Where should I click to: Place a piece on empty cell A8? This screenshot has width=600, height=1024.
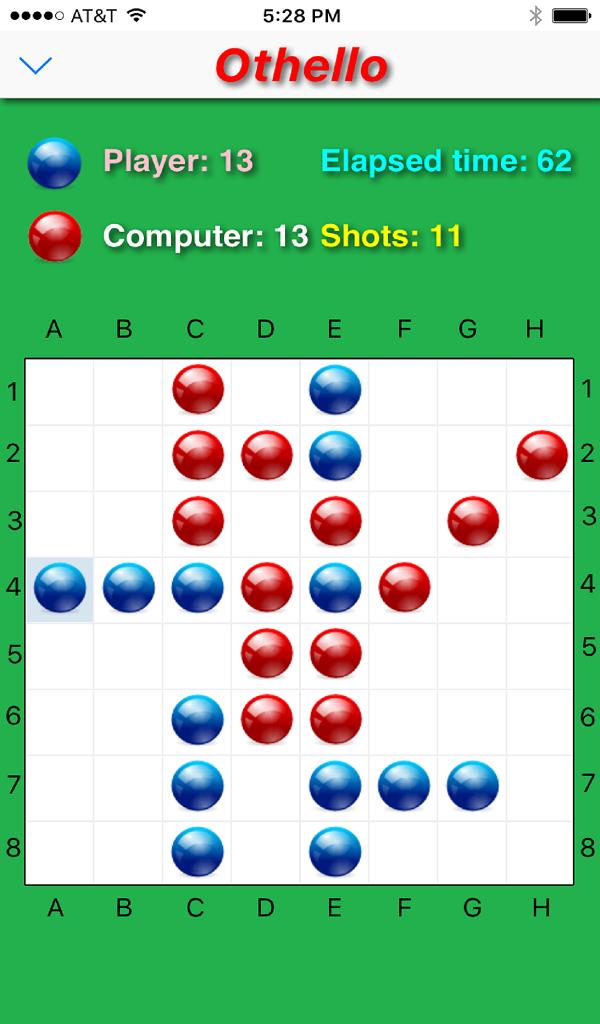(x=59, y=852)
